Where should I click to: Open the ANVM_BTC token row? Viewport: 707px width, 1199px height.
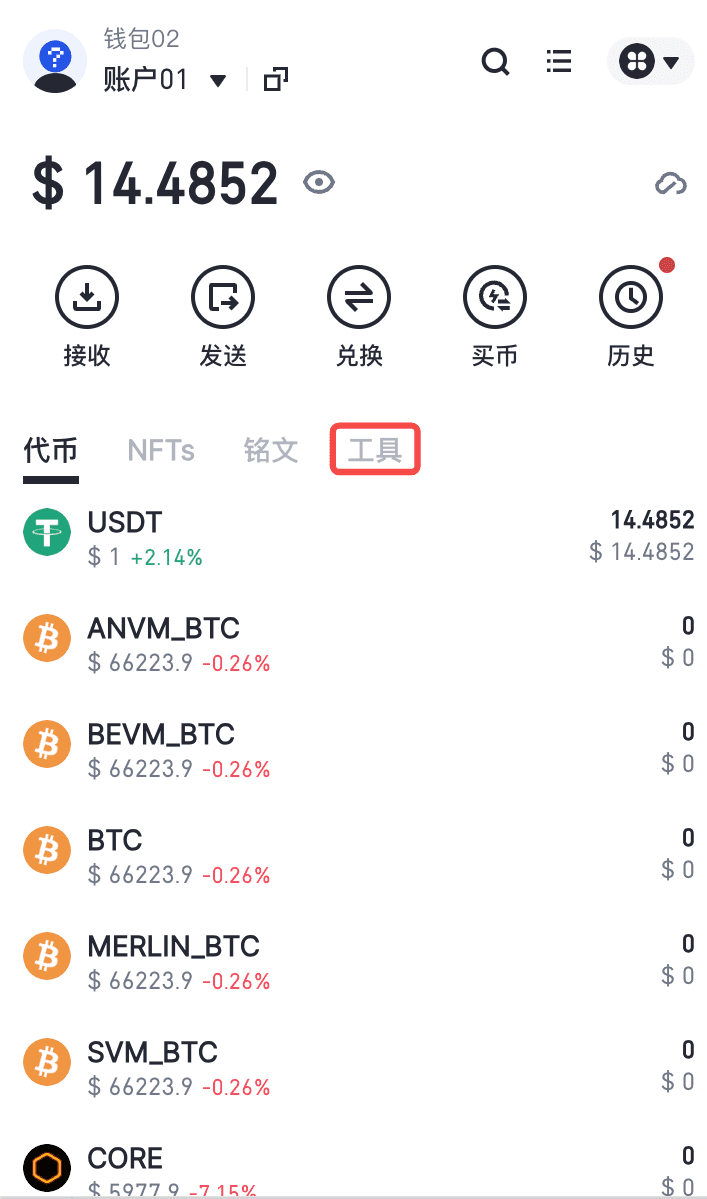353,643
